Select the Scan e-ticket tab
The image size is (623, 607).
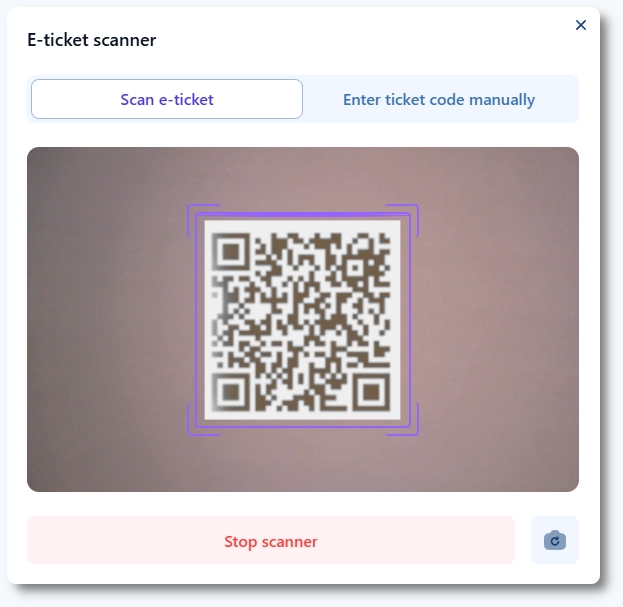(x=167, y=99)
